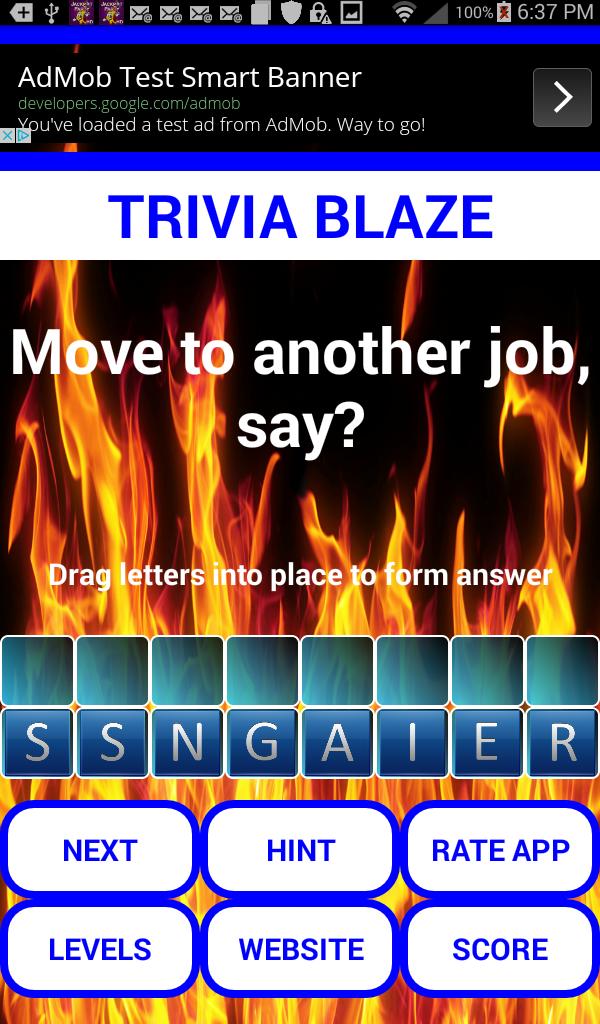Select the letter tile N
The width and height of the screenshot is (600, 1024).
point(187,743)
